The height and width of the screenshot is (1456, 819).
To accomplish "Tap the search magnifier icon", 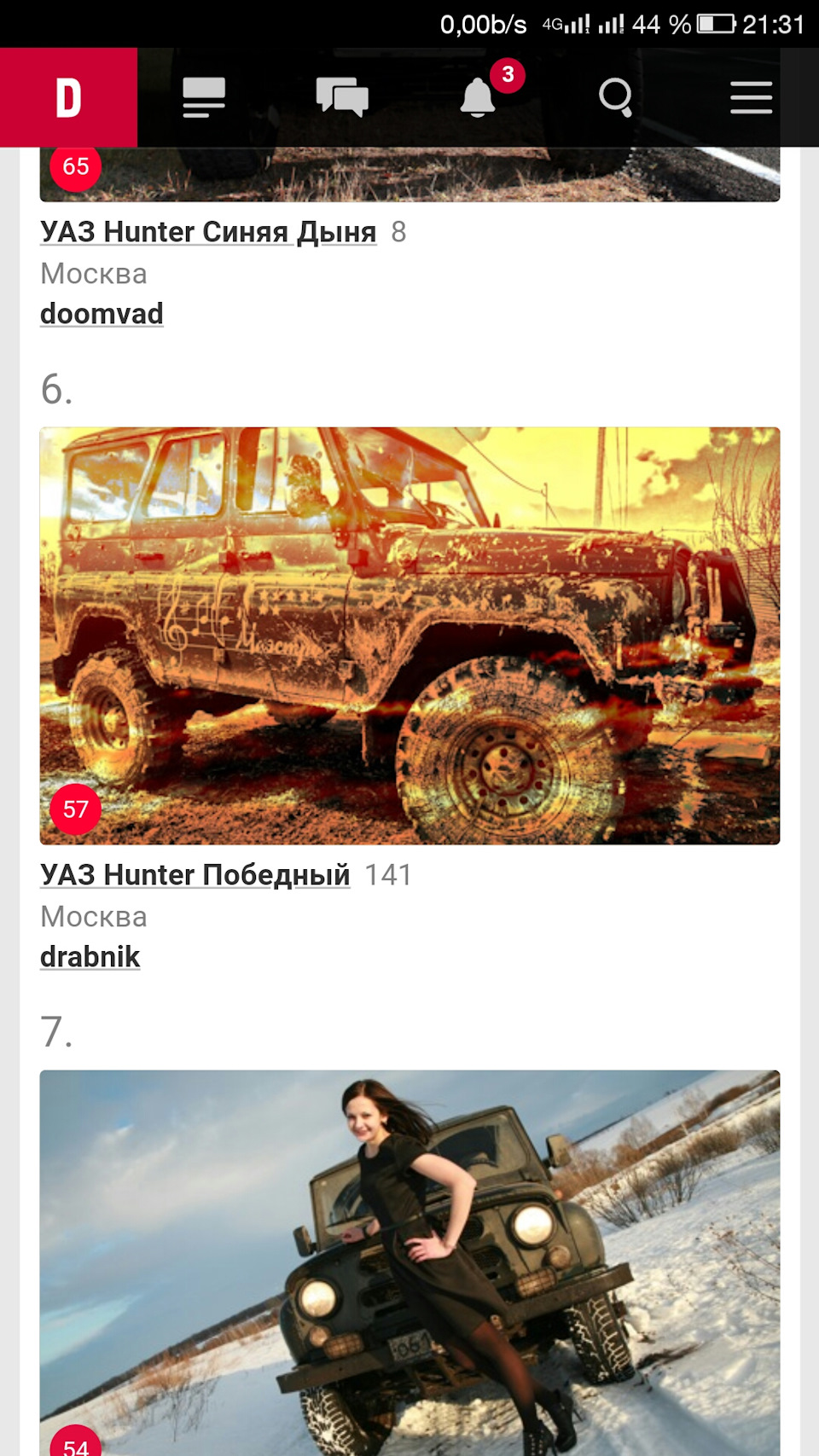I will click(615, 97).
